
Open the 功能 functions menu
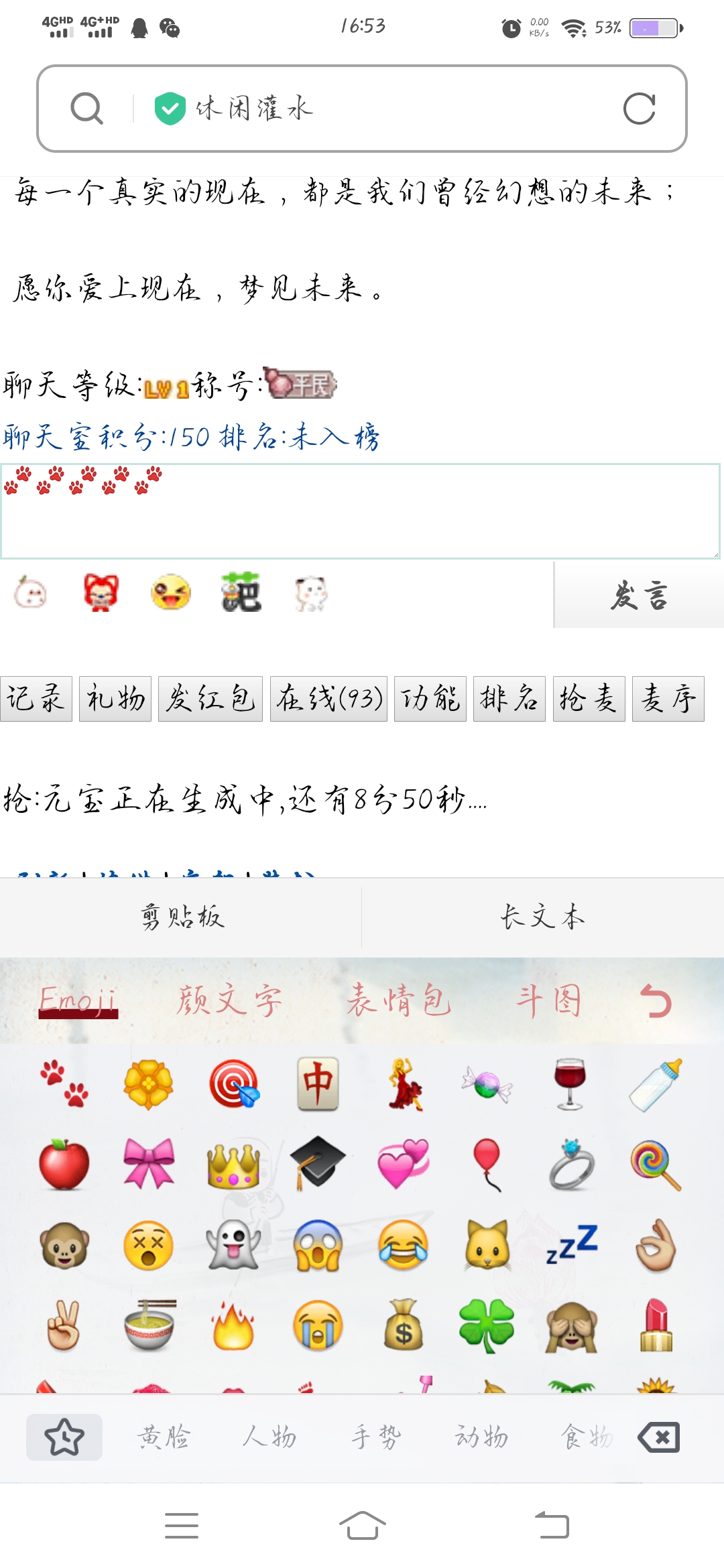point(430,699)
